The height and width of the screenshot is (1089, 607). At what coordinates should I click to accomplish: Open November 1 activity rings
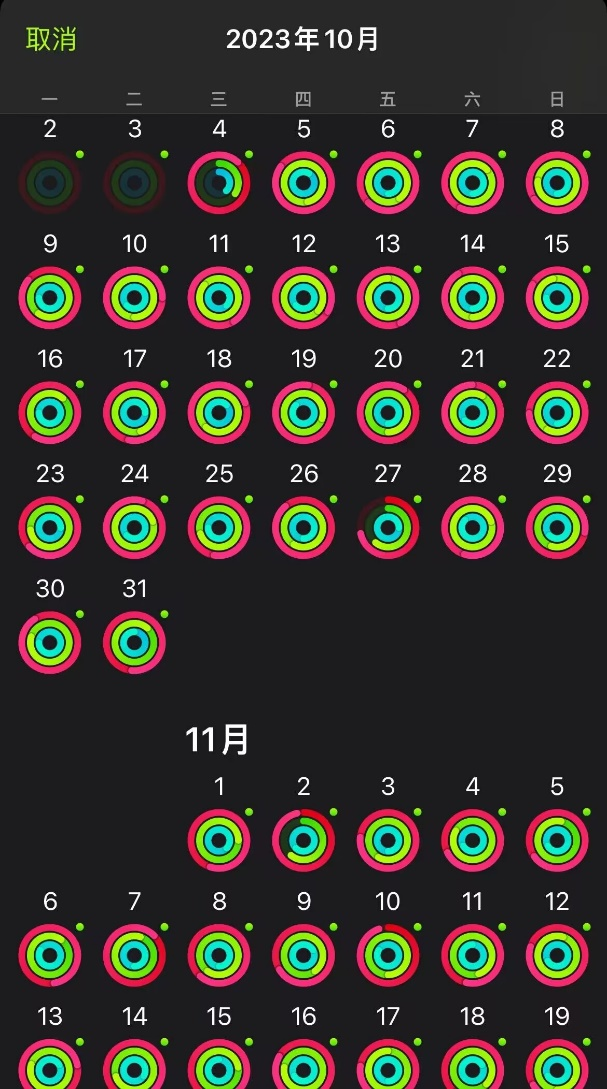pyautogui.click(x=219, y=841)
